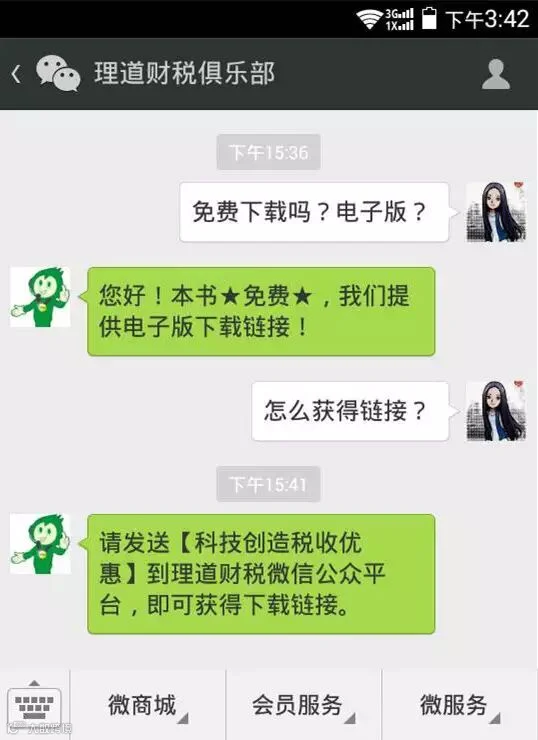Open the 微服务 menu
The width and height of the screenshot is (538, 740).
[459, 705]
